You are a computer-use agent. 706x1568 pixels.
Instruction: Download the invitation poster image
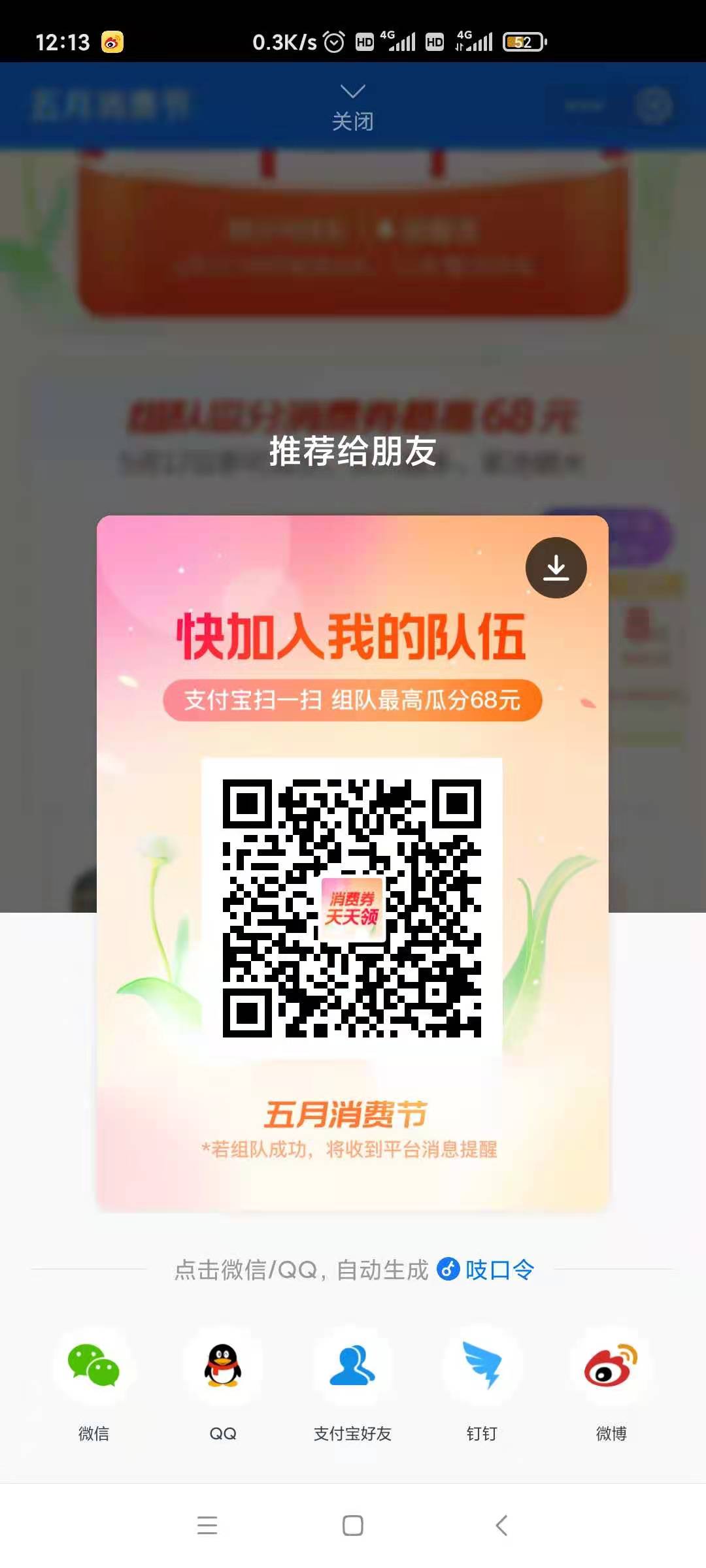tap(556, 567)
